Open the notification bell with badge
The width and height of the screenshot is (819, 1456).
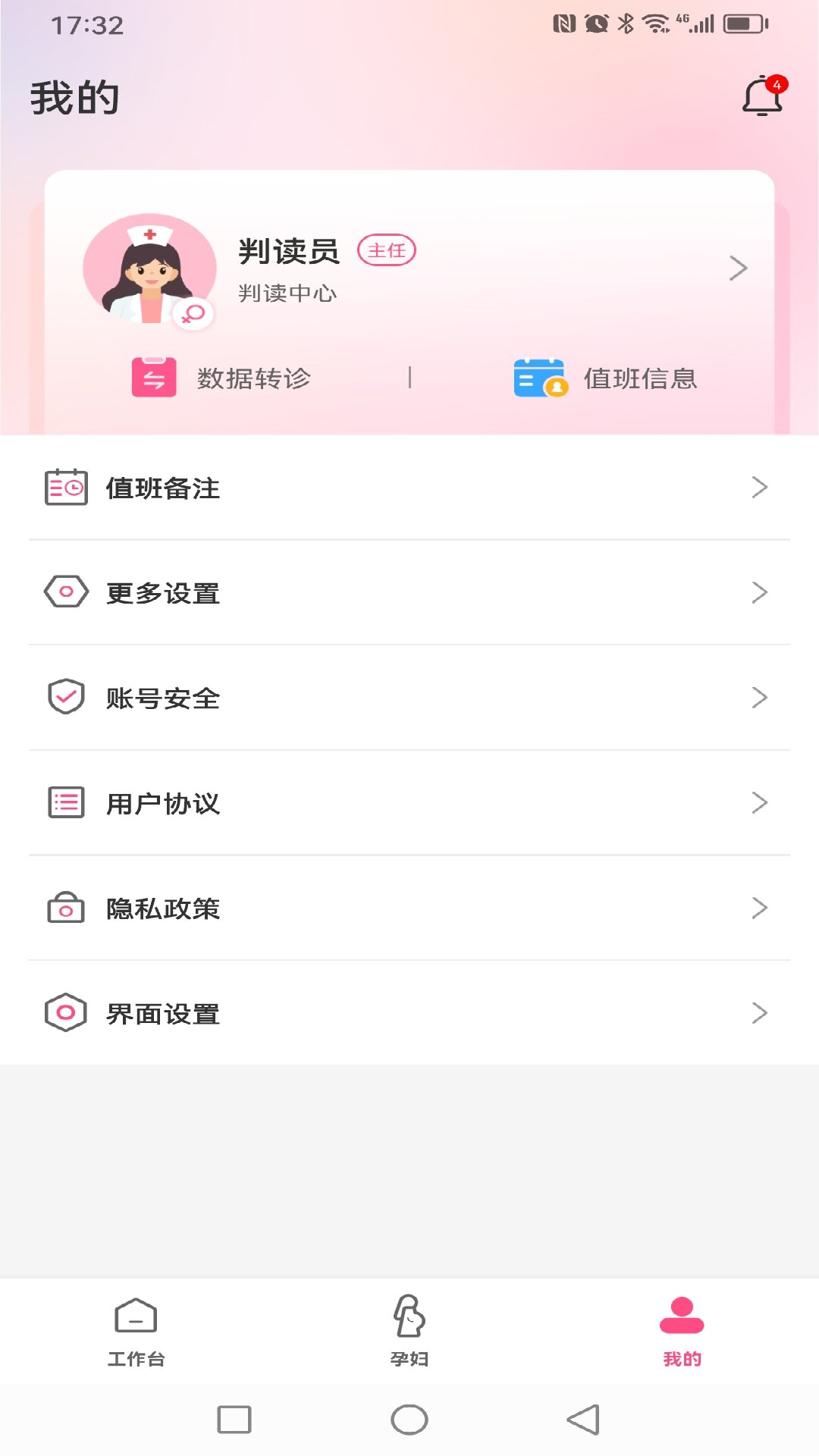point(761,99)
